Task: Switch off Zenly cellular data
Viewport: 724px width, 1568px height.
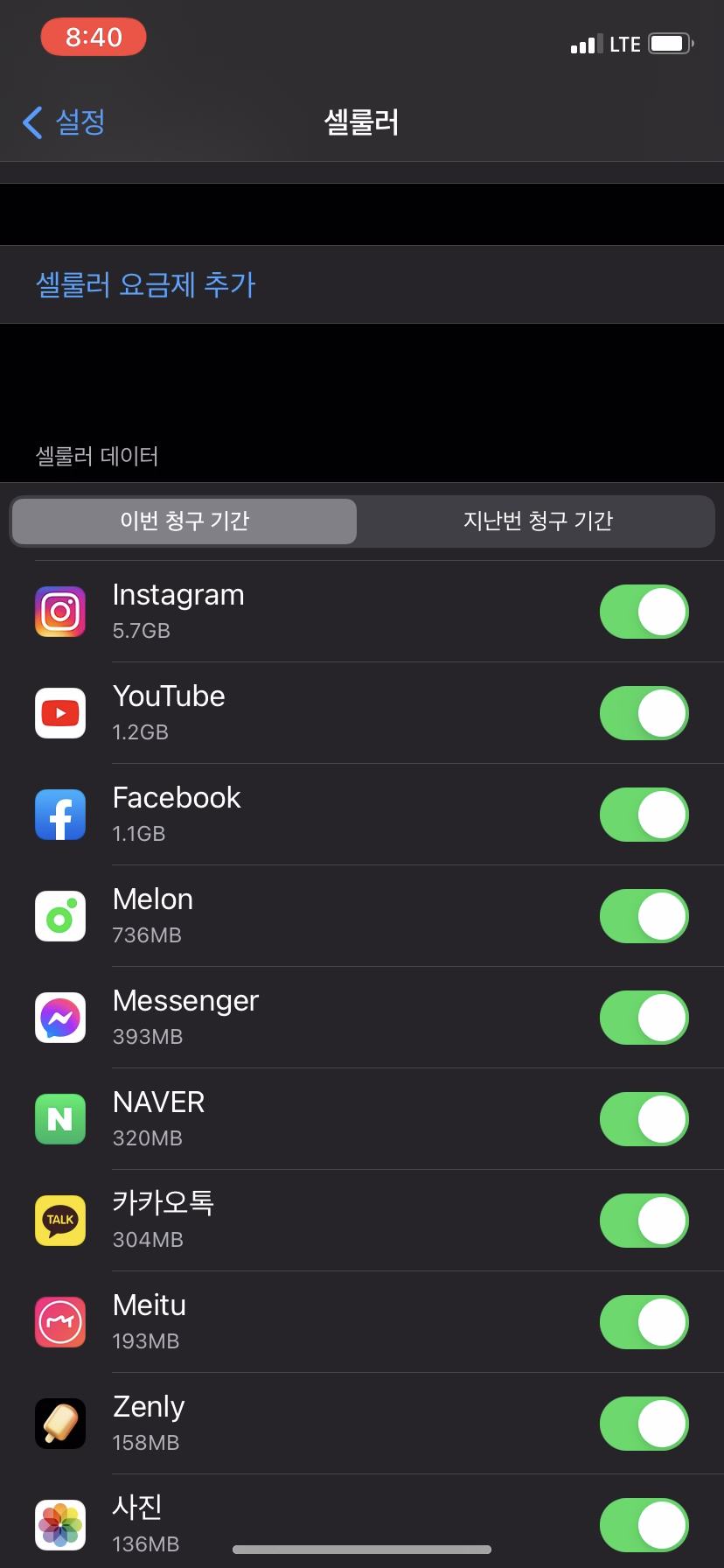Action: tap(644, 1424)
